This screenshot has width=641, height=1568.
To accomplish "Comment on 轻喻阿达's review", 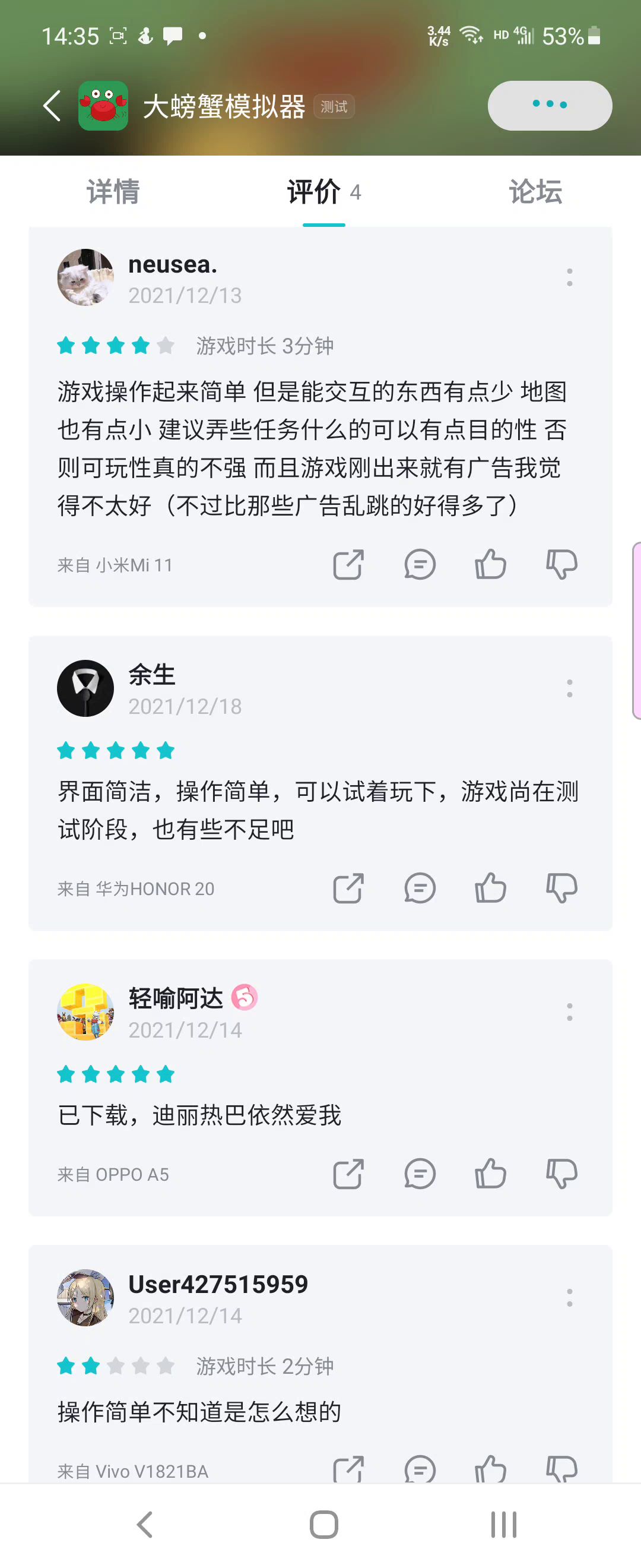I will coord(420,1174).
